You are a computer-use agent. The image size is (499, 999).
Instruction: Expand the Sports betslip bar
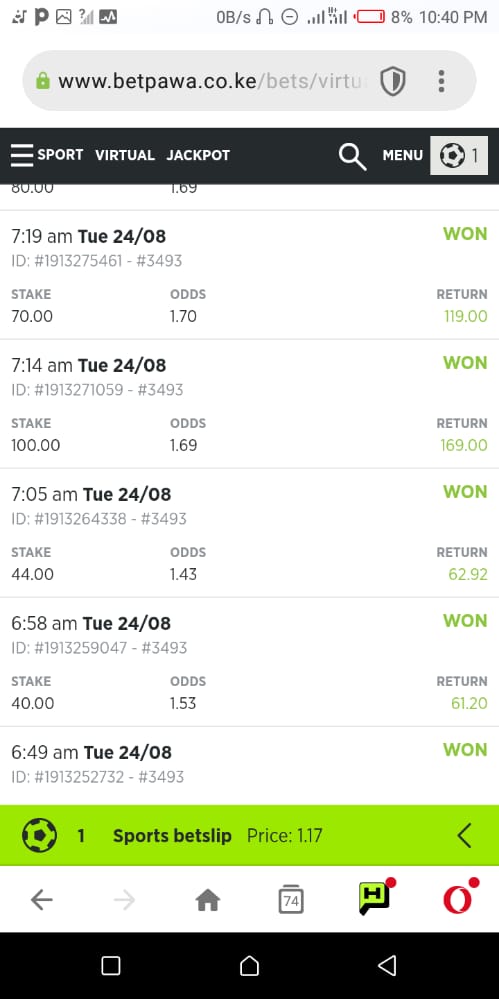click(x=249, y=835)
